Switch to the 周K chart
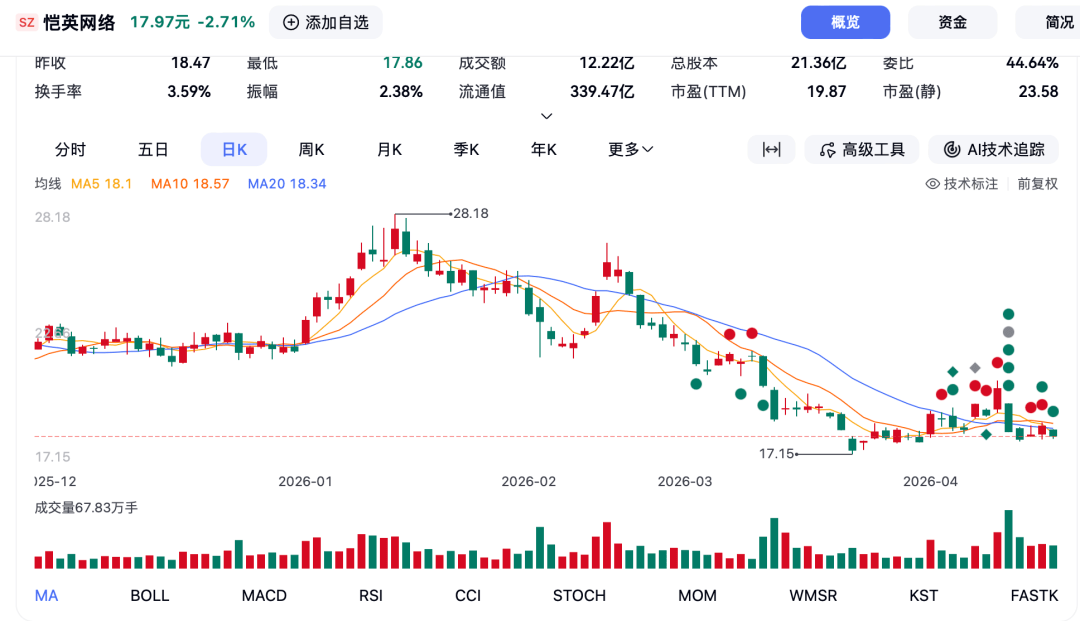Viewport: 1080px width, 621px height. [x=311, y=149]
